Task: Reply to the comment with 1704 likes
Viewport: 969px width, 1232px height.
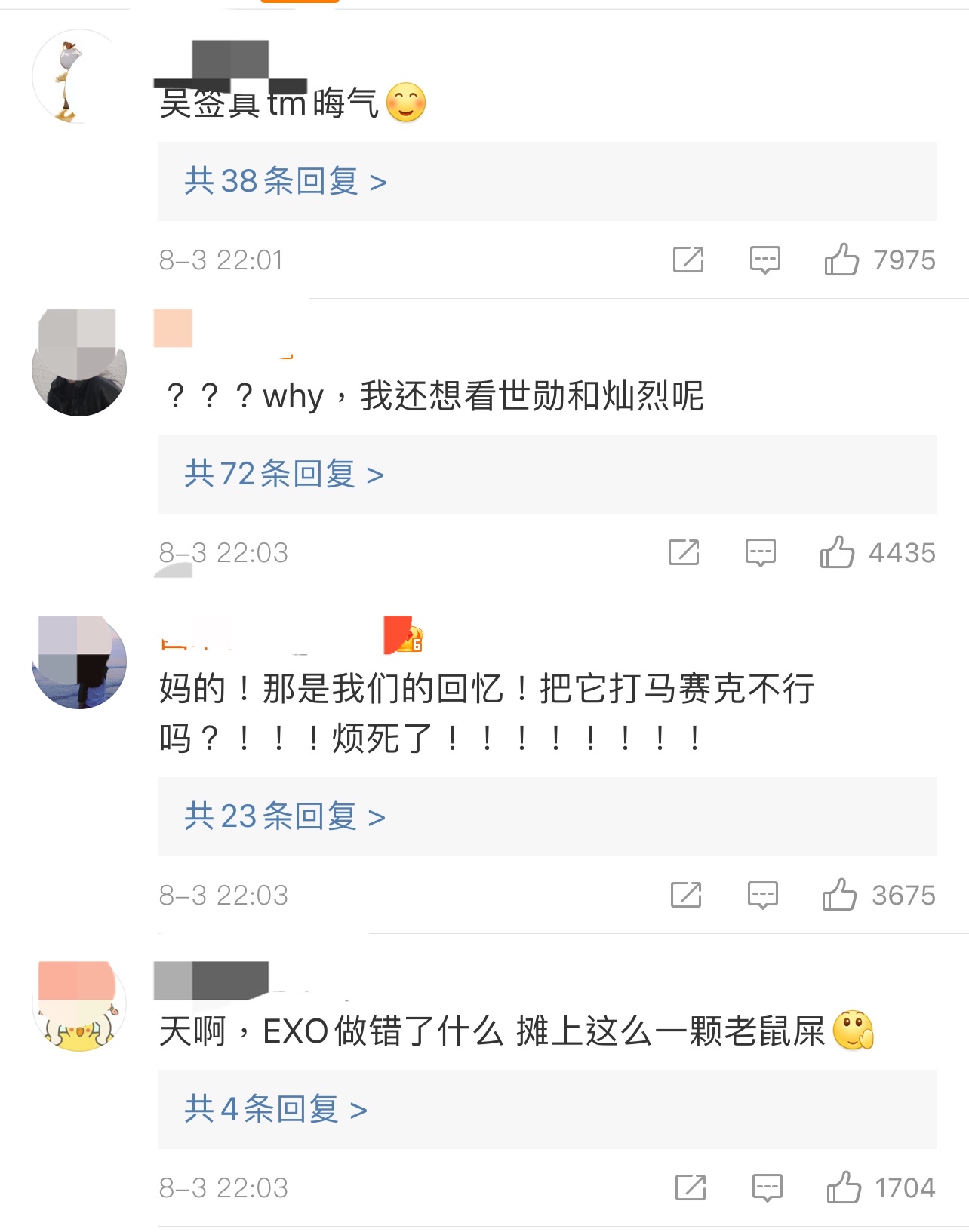Action: point(767,1187)
